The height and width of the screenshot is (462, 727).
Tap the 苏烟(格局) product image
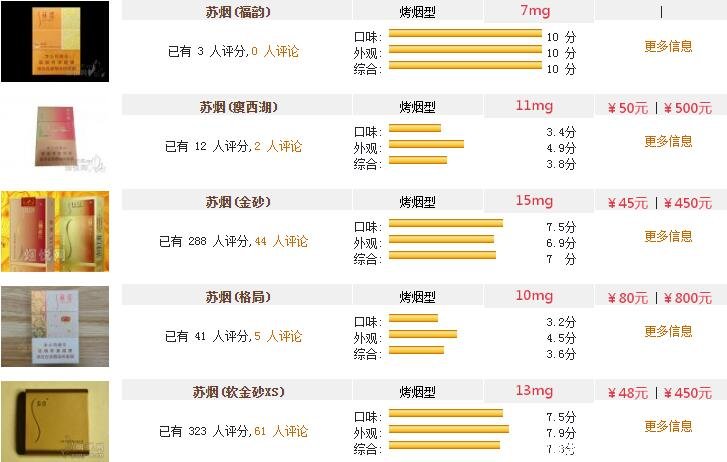click(x=53, y=326)
